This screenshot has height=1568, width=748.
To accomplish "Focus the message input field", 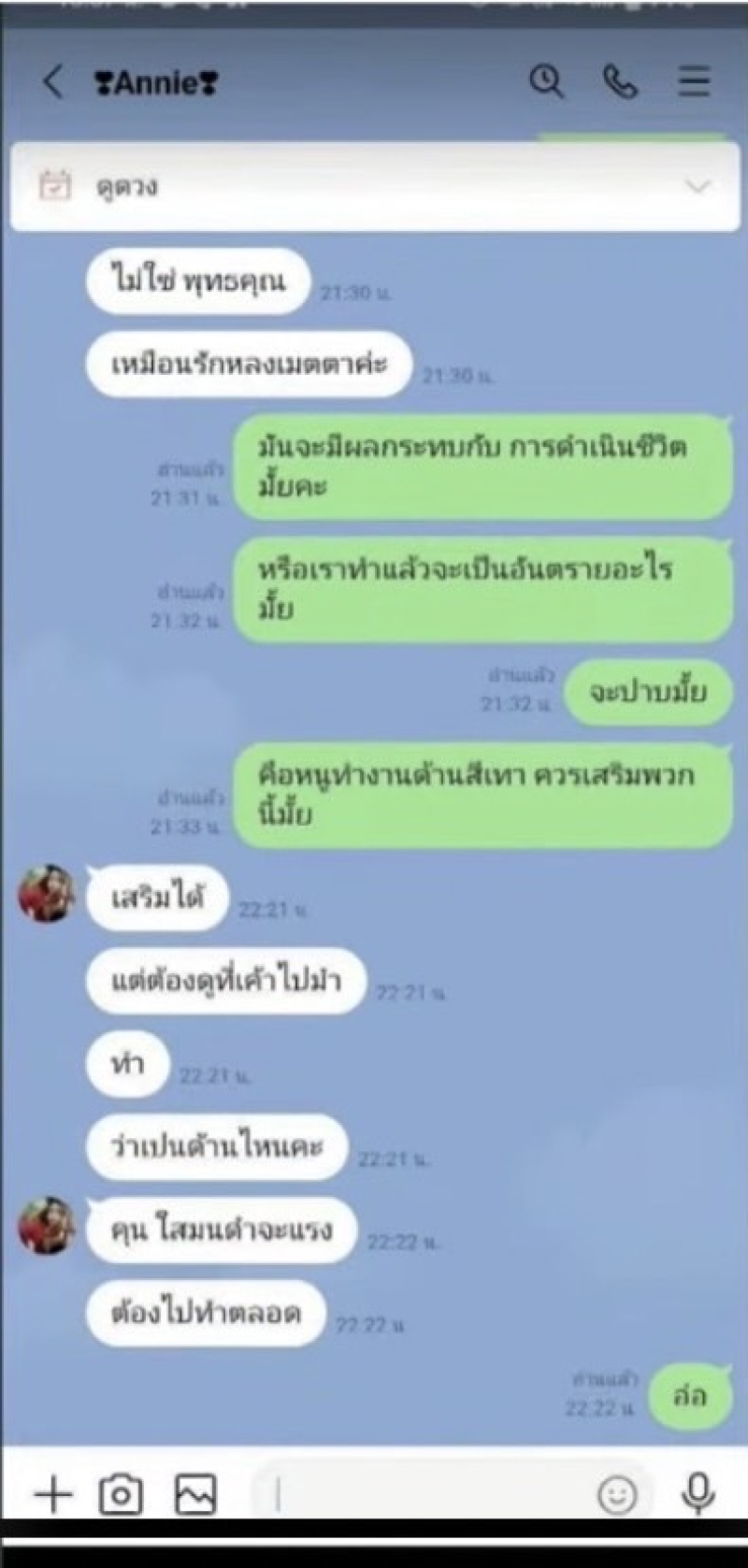I will point(430,1494).
